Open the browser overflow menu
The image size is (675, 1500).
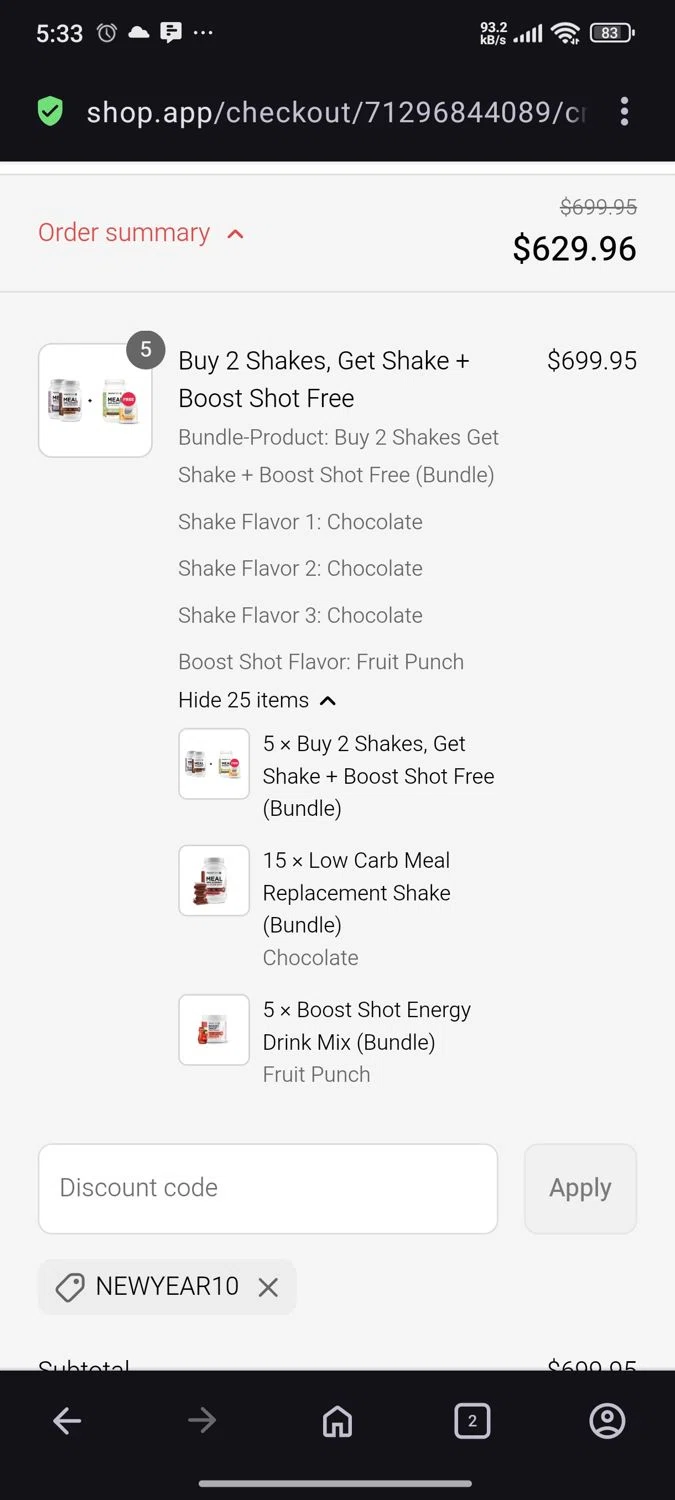(624, 111)
